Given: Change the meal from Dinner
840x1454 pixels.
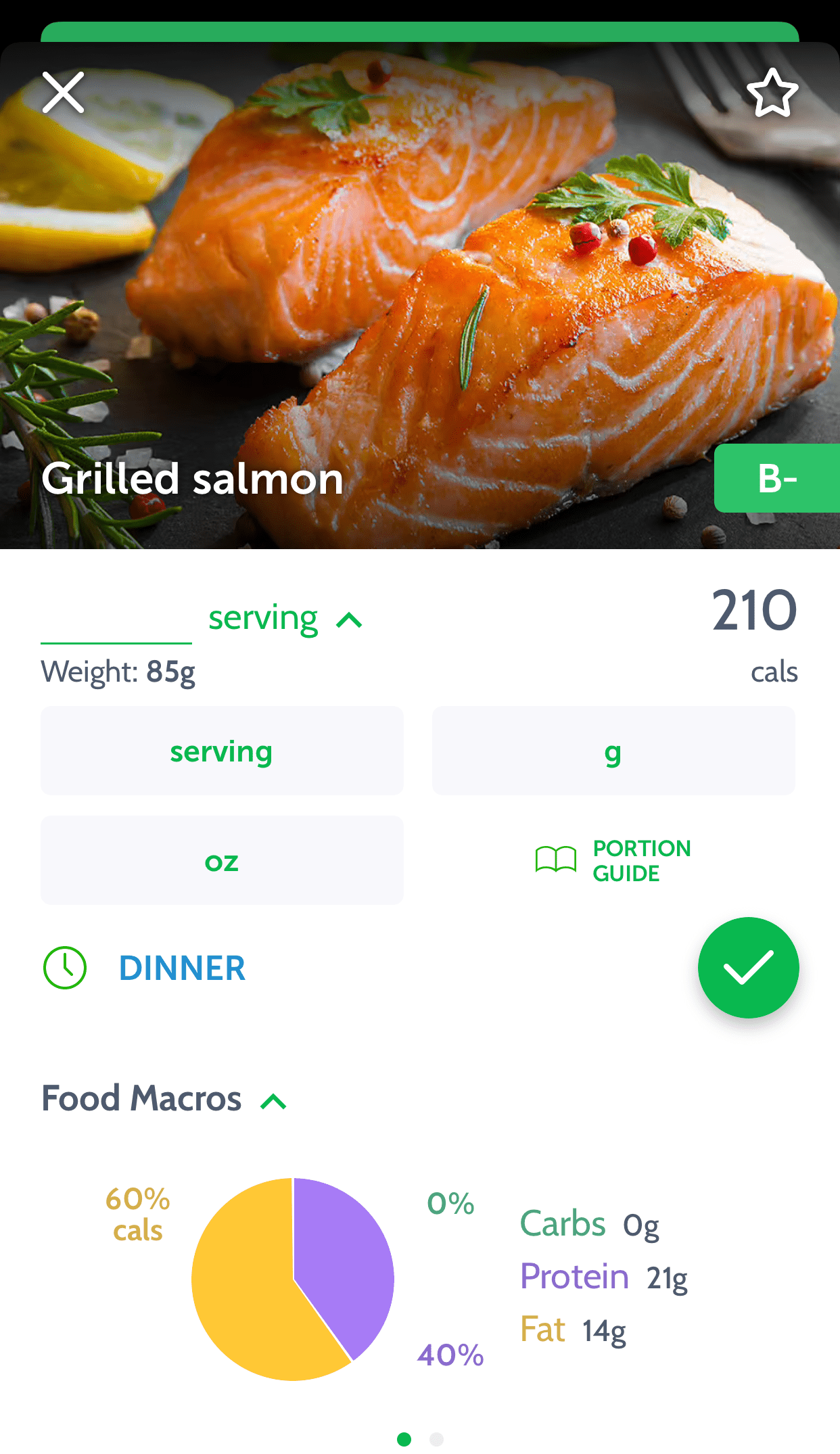Looking at the screenshot, I should pos(181,968).
